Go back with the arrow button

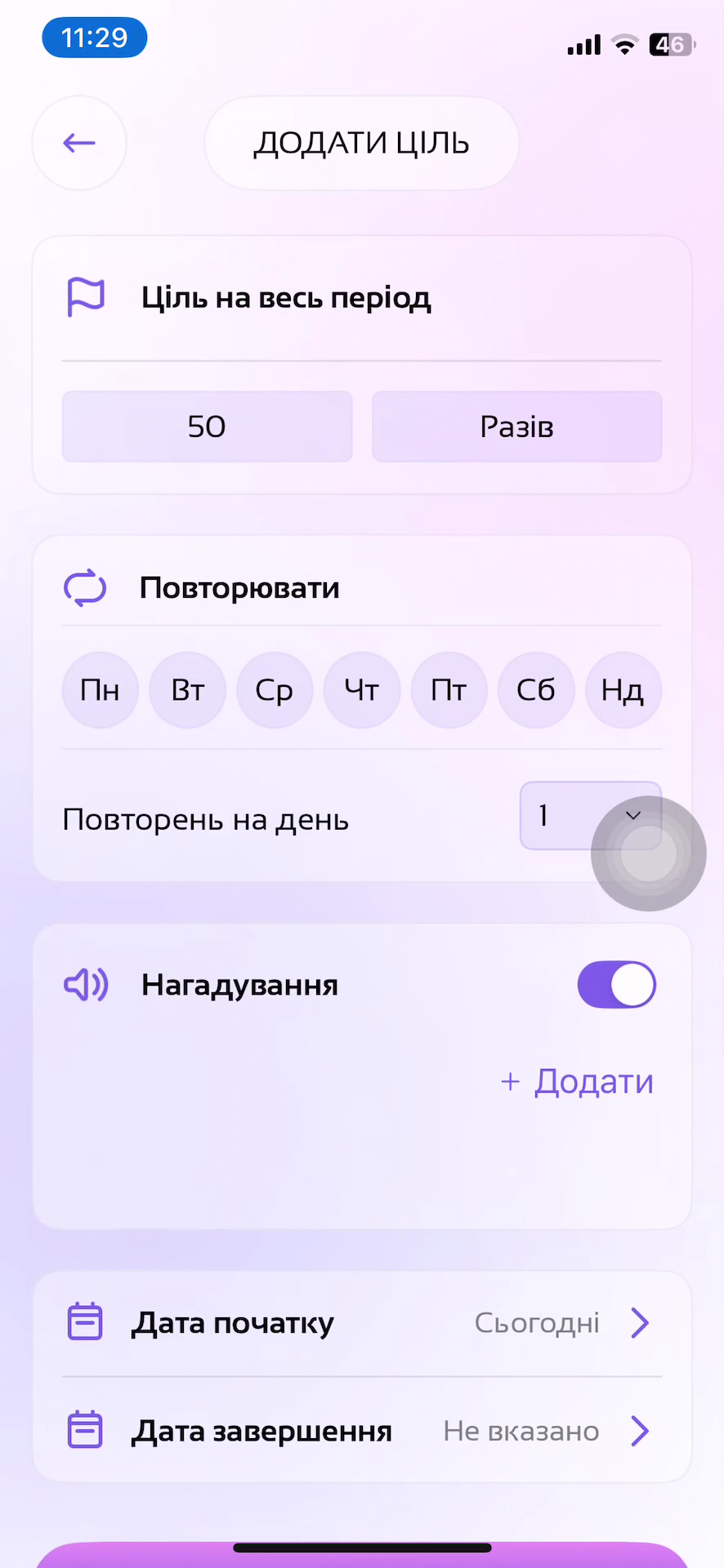(79, 143)
